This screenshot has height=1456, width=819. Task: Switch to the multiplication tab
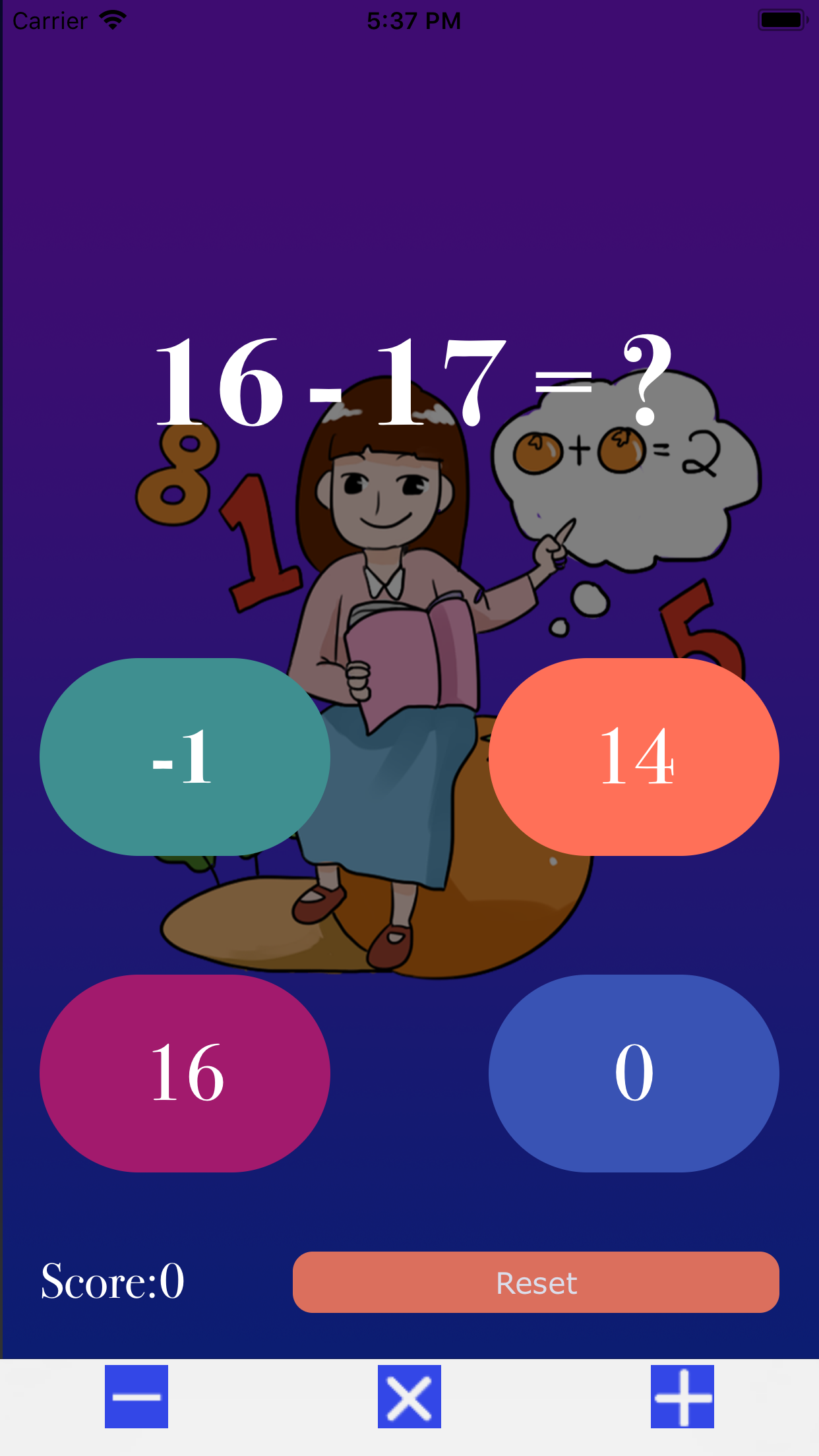tap(409, 1397)
